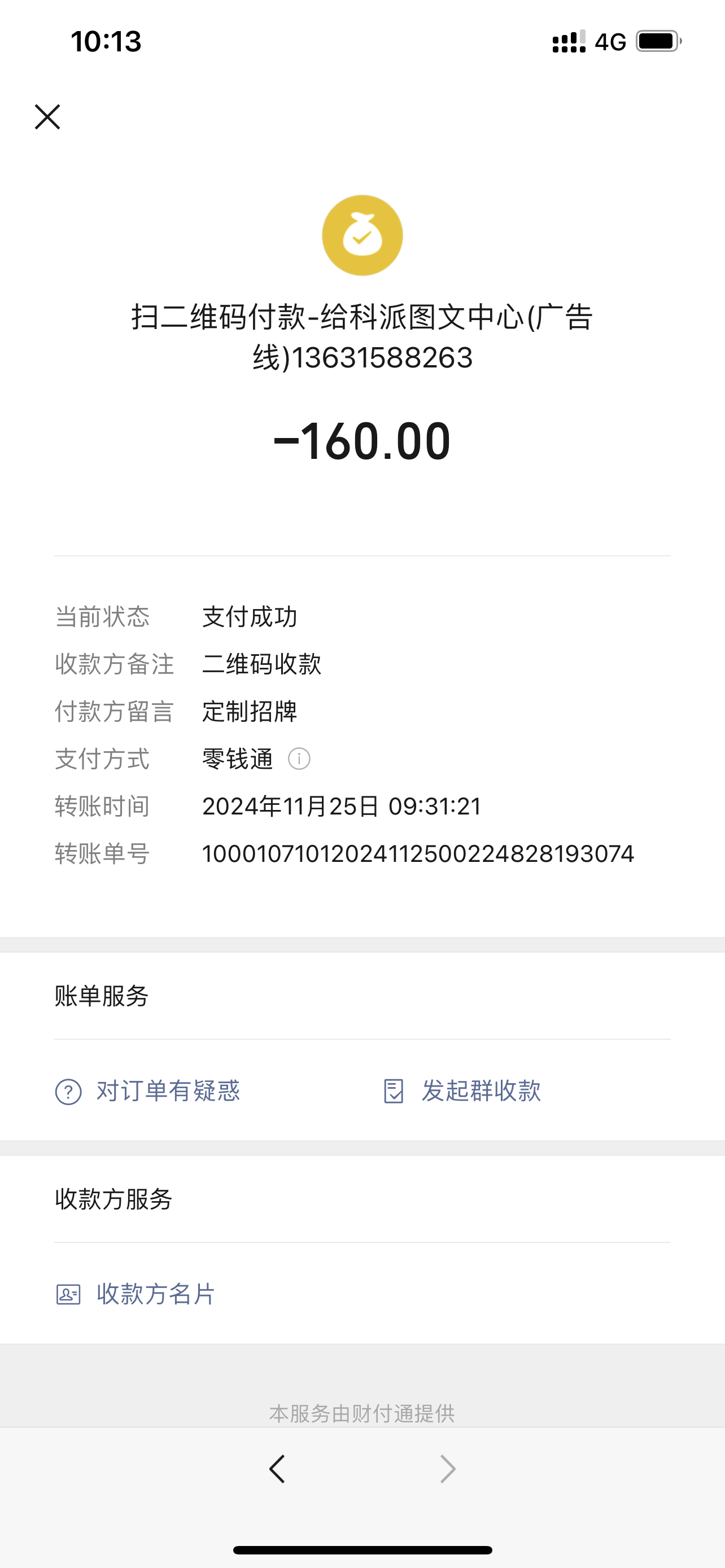The height and width of the screenshot is (1568, 725).
Task: Close the payment detail page
Action: coord(47,117)
